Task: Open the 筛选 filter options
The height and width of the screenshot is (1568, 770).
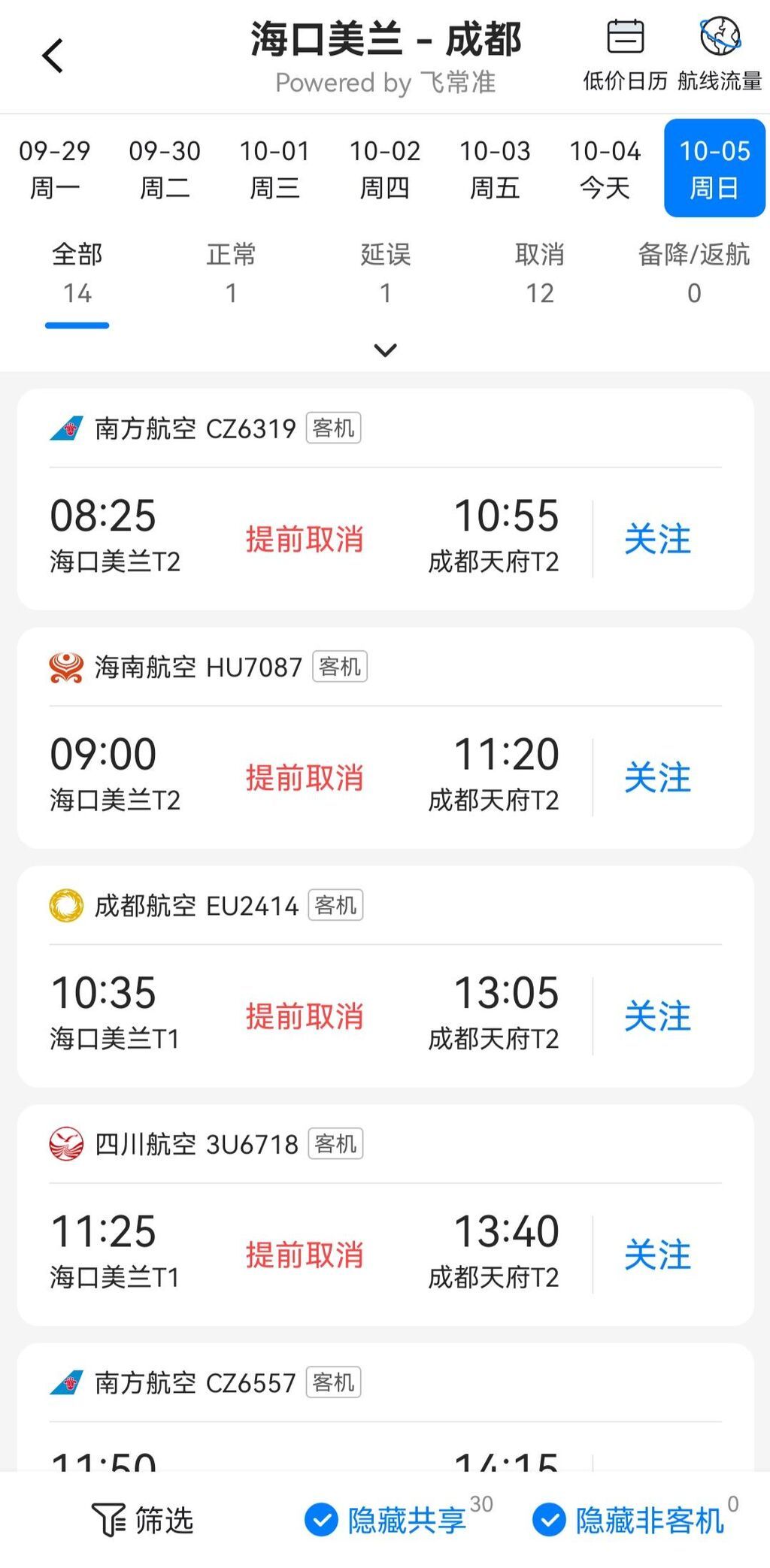Action: pos(143,1520)
